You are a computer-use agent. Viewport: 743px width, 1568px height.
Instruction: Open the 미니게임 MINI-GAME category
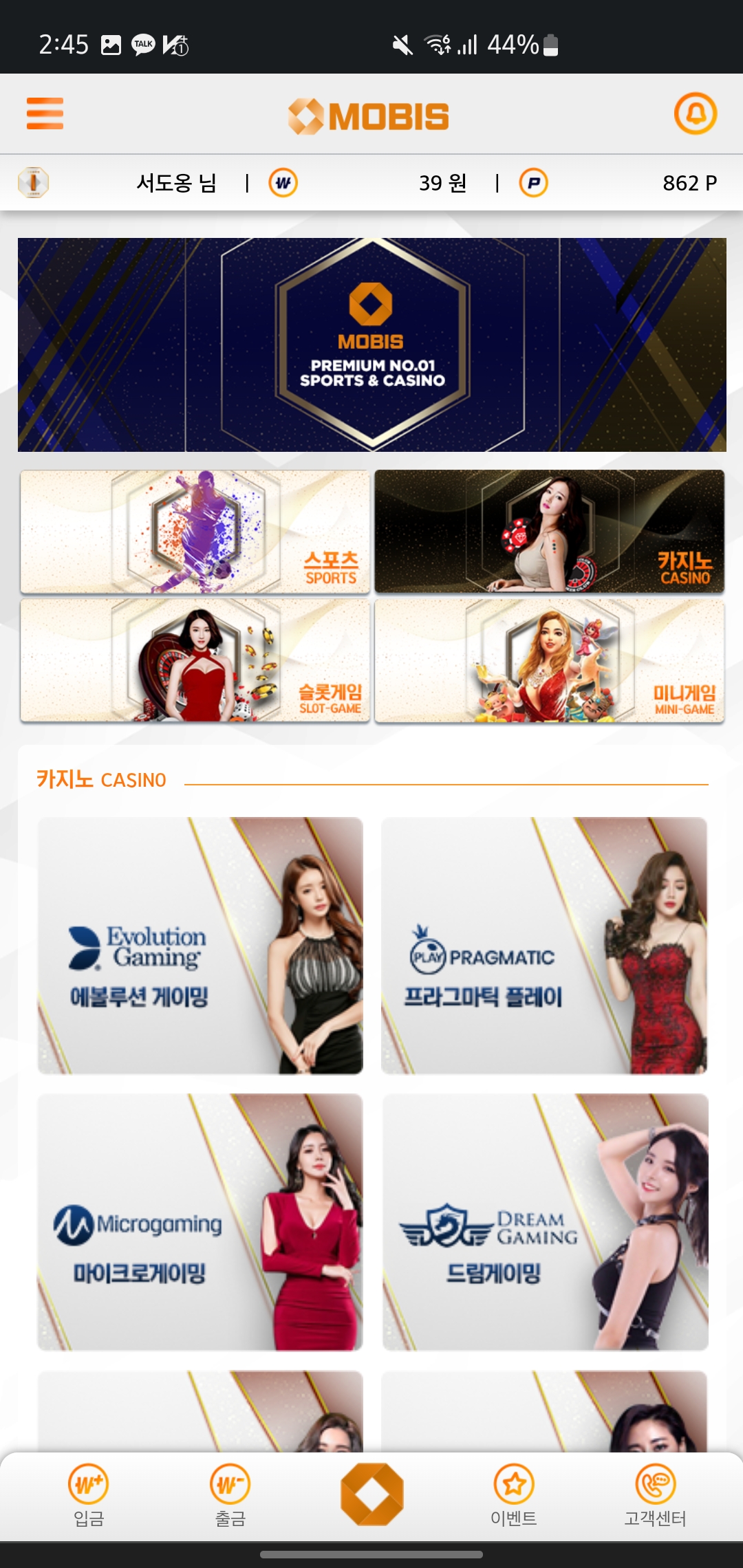point(549,660)
